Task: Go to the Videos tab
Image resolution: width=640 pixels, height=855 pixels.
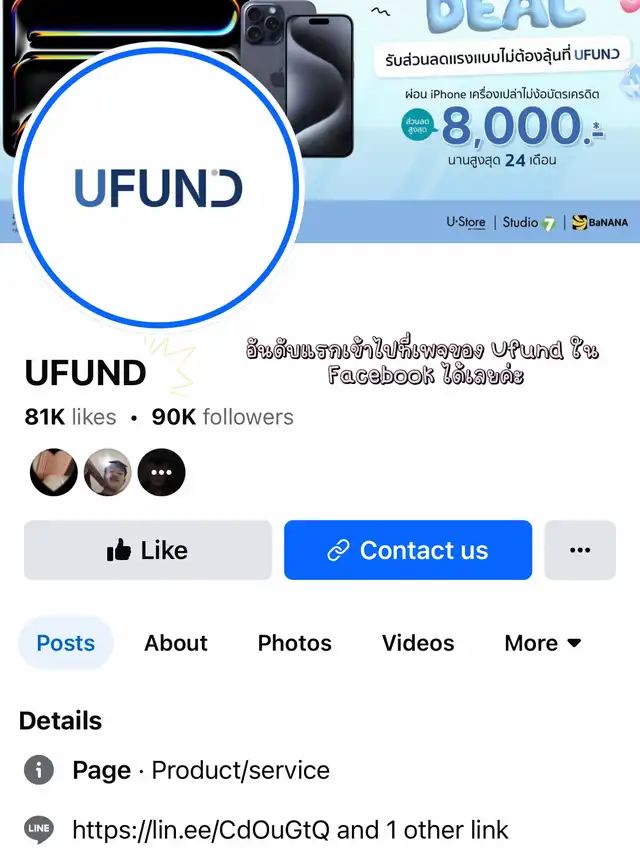Action: point(418,643)
